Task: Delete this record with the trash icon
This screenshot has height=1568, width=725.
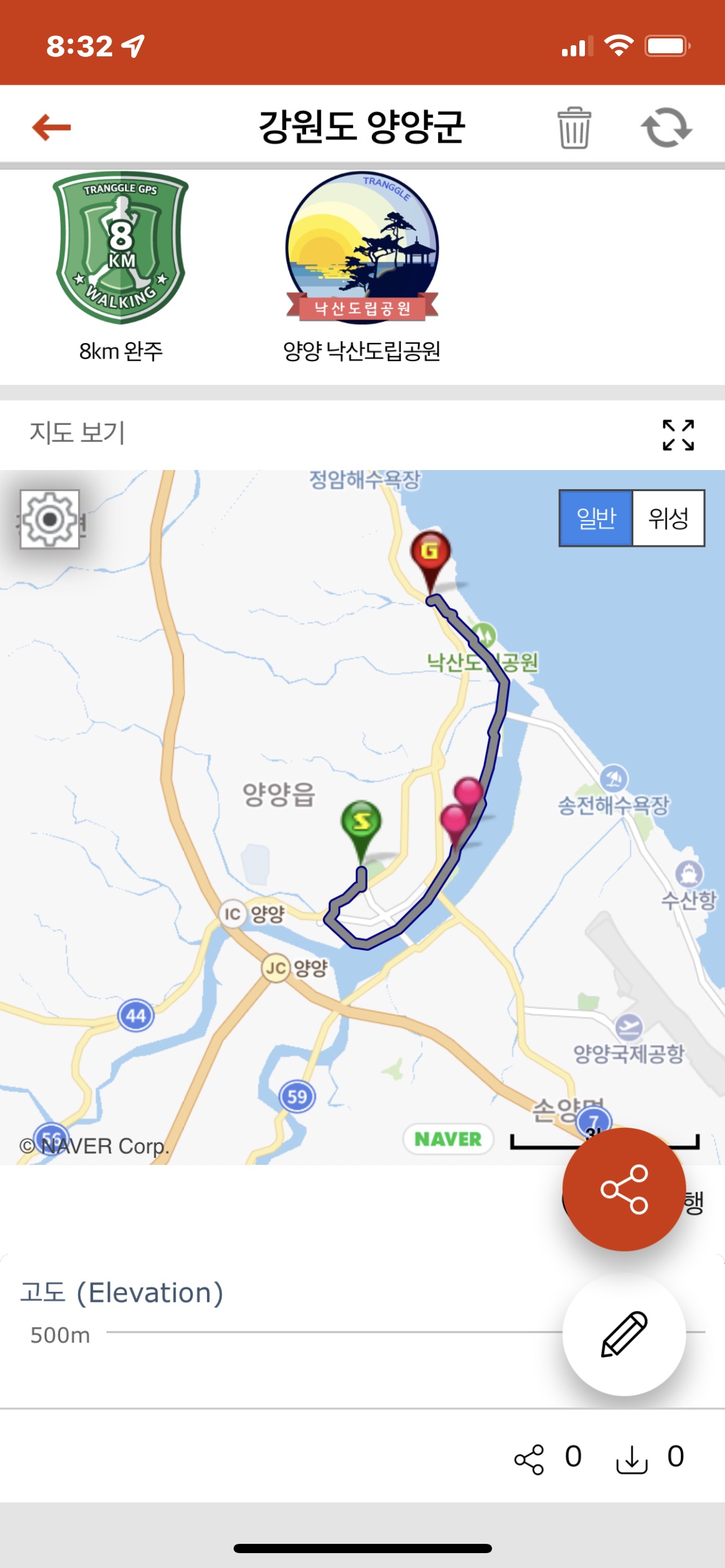Action: click(x=574, y=128)
